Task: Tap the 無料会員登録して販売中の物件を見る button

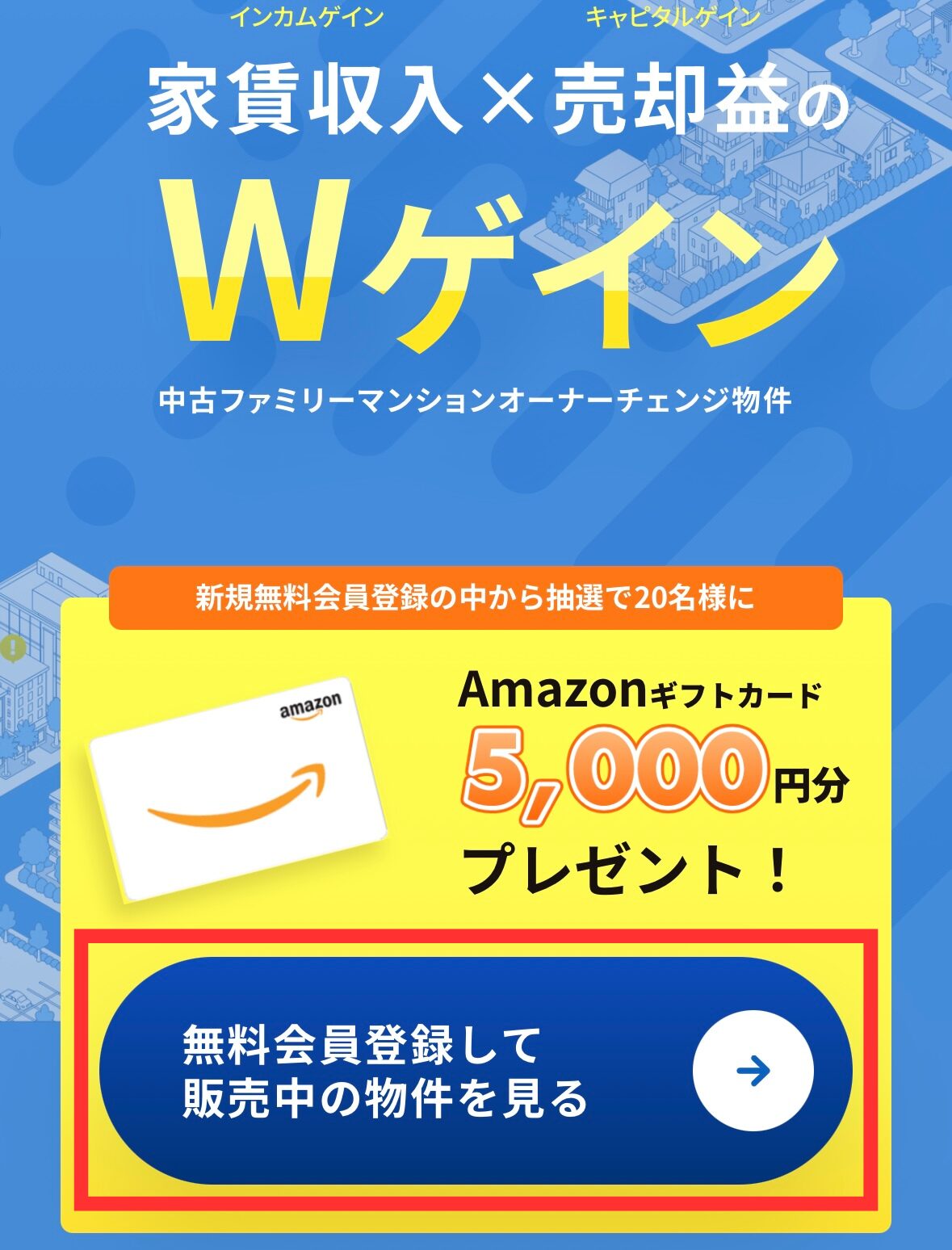Action: pyautogui.click(x=475, y=1071)
